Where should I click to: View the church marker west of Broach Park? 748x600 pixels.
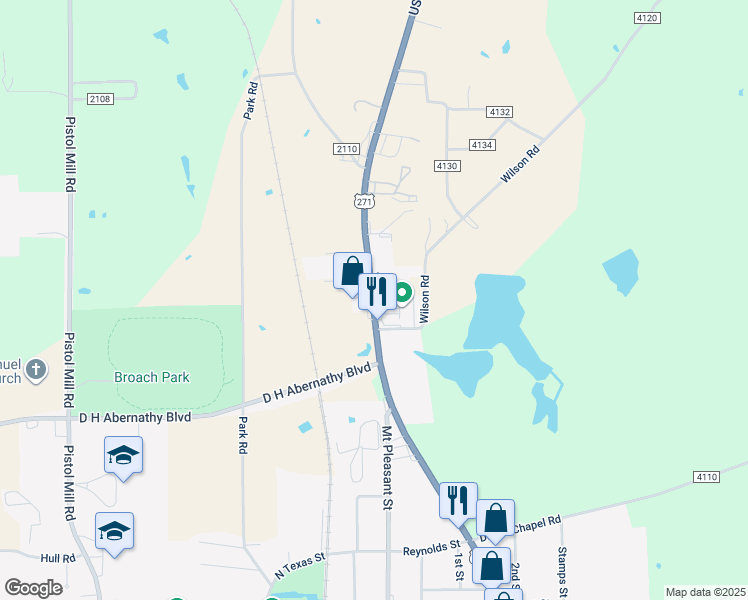pos(35,371)
